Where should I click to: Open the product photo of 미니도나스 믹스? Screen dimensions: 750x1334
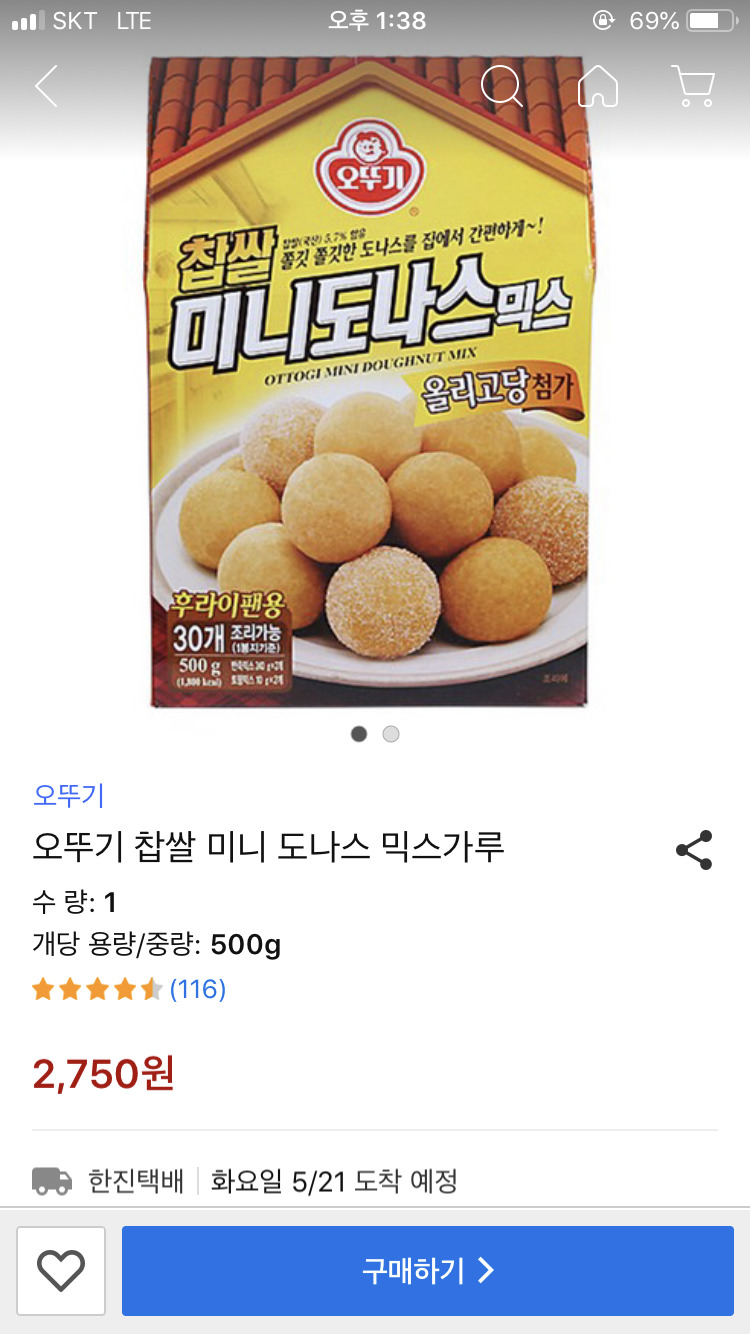click(370, 400)
